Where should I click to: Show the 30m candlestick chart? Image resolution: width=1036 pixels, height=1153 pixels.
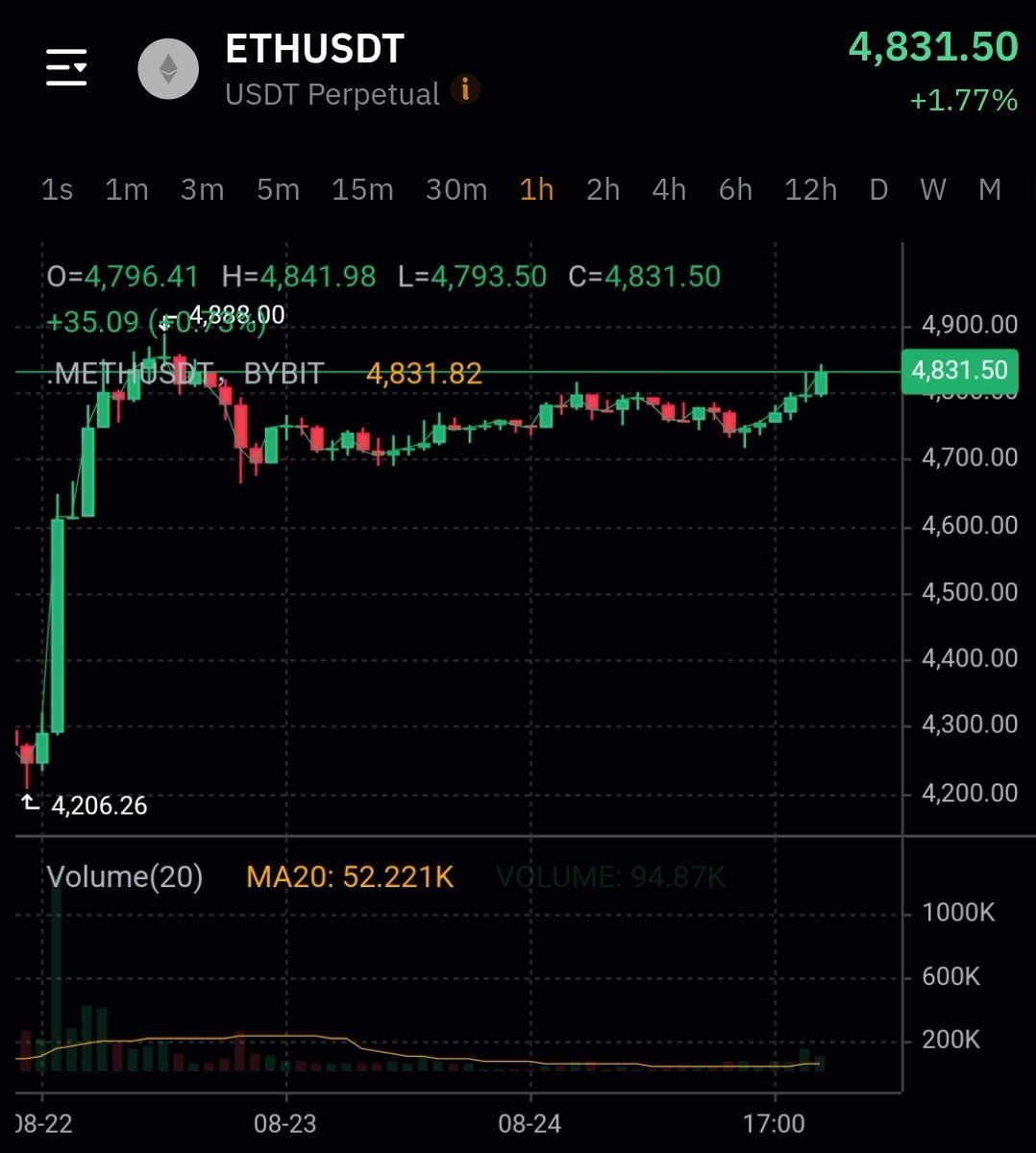point(456,190)
